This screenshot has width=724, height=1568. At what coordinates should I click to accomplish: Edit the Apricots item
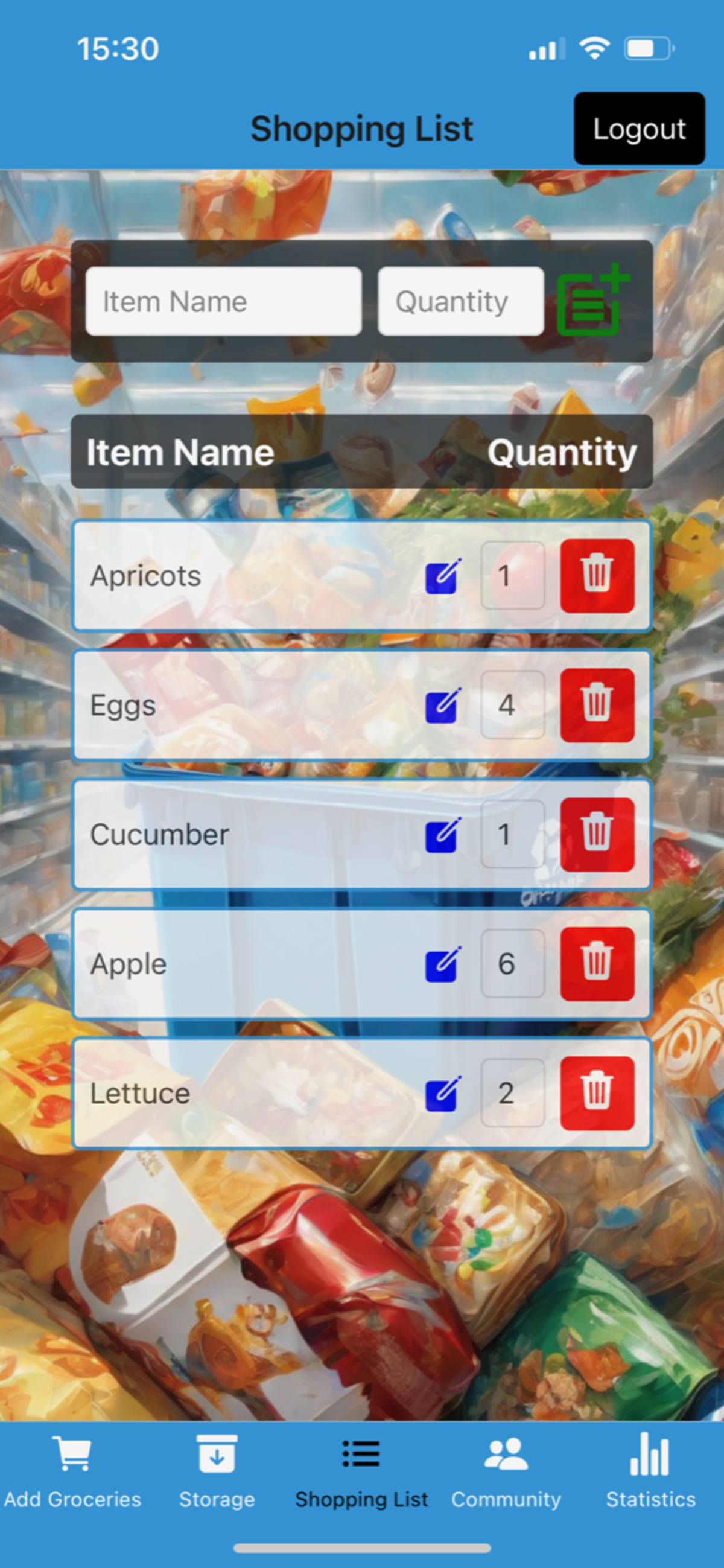pos(443,576)
